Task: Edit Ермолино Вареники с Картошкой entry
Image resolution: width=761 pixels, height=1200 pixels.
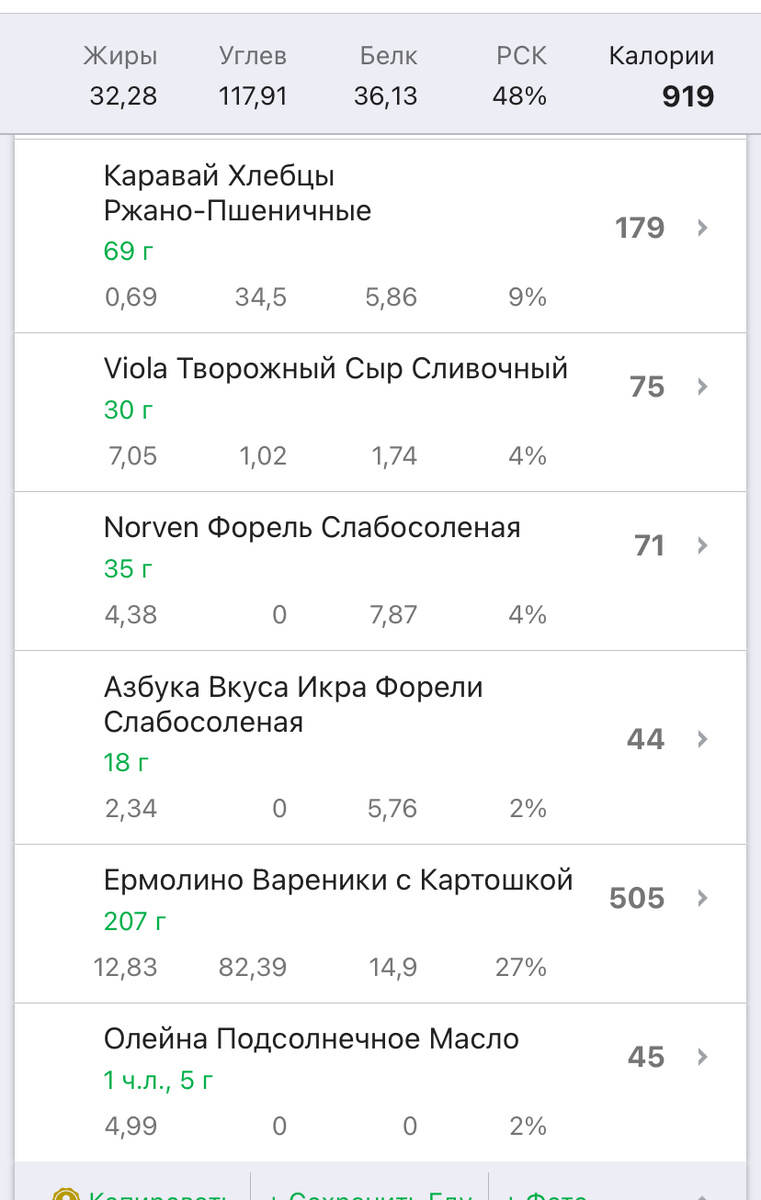Action: tap(380, 923)
